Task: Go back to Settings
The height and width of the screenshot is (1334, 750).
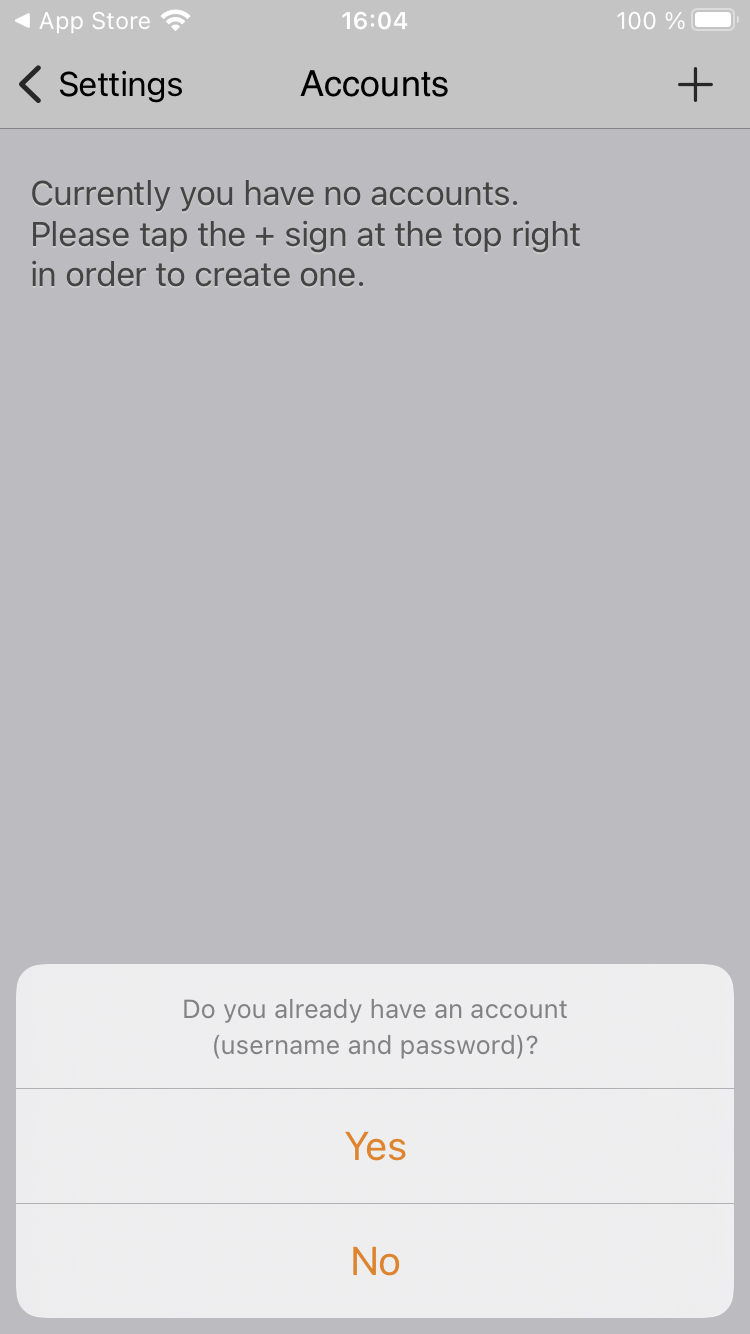Action: click(100, 85)
